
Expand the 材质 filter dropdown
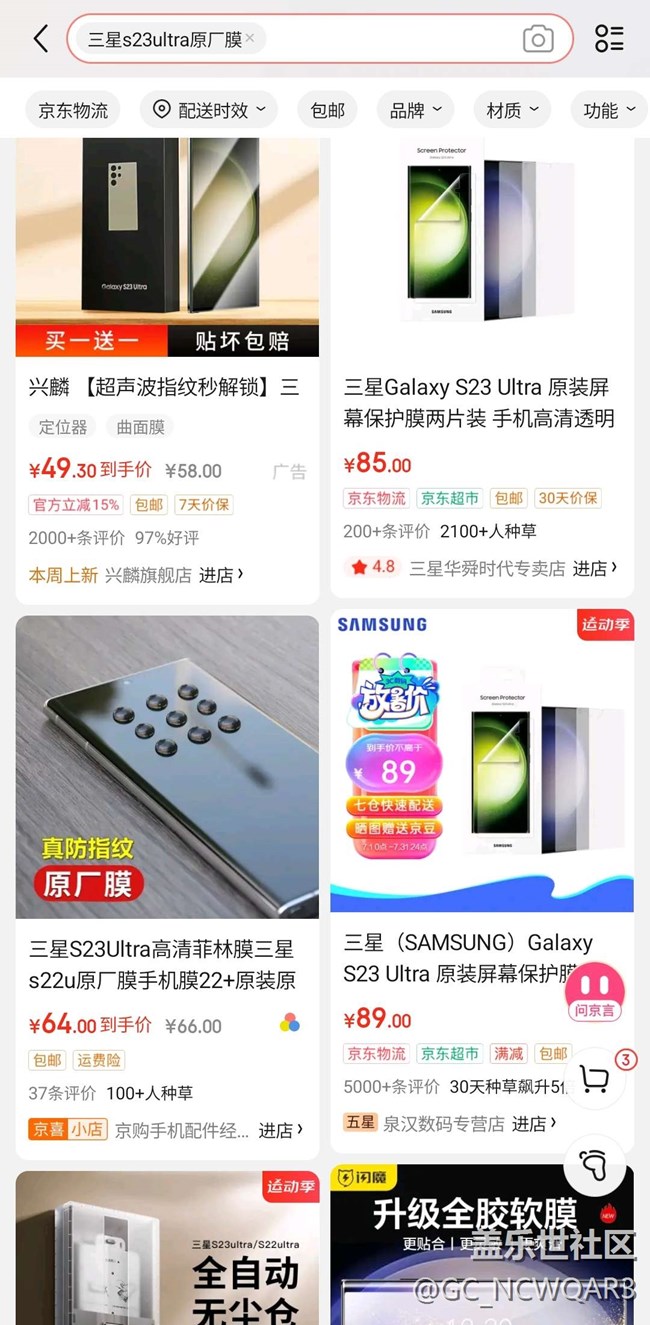click(512, 111)
